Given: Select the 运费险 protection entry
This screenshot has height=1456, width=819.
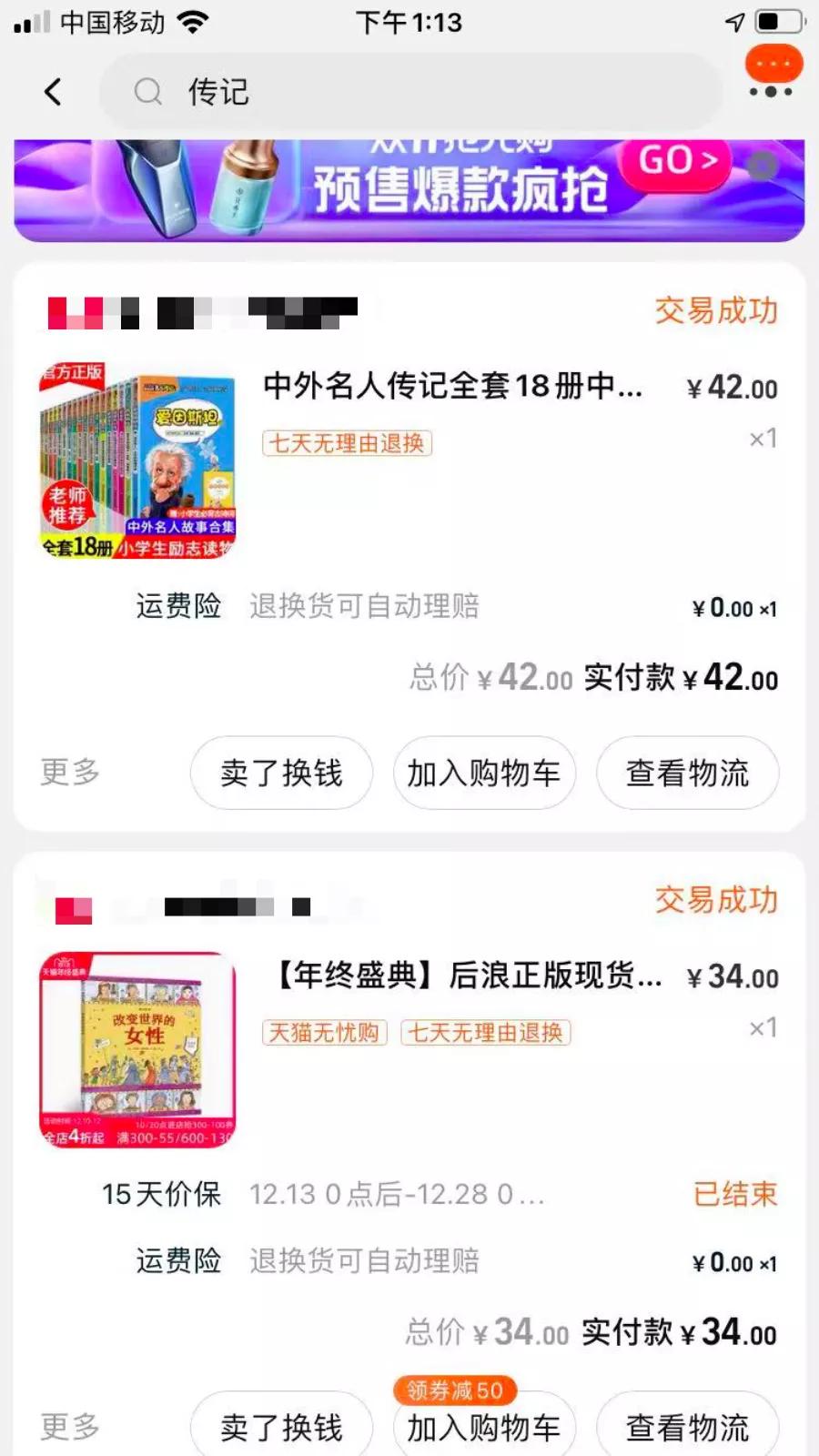Looking at the screenshot, I should pyautogui.click(x=178, y=606).
